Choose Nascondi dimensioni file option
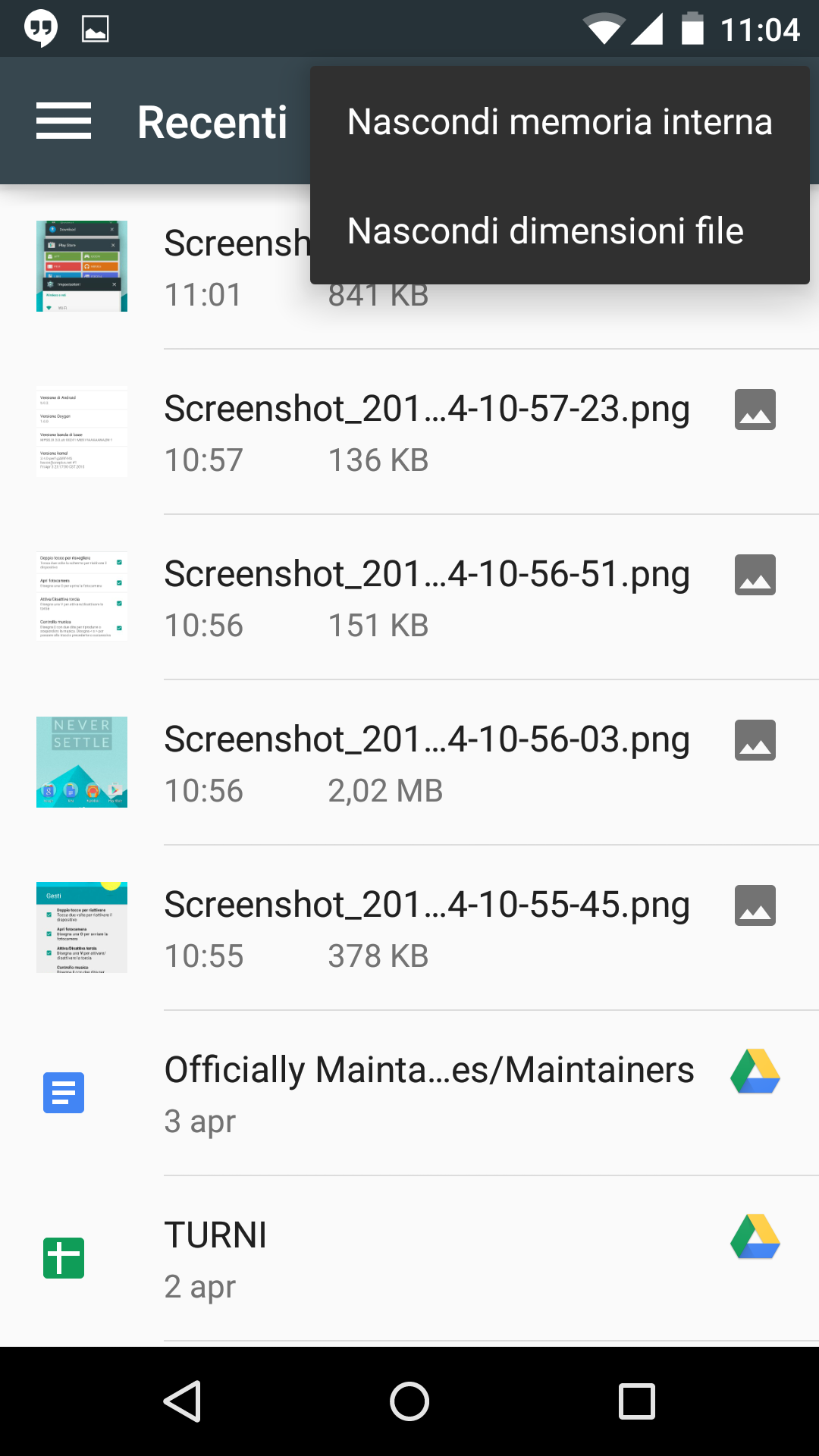The height and width of the screenshot is (1456, 819). pyautogui.click(x=560, y=231)
